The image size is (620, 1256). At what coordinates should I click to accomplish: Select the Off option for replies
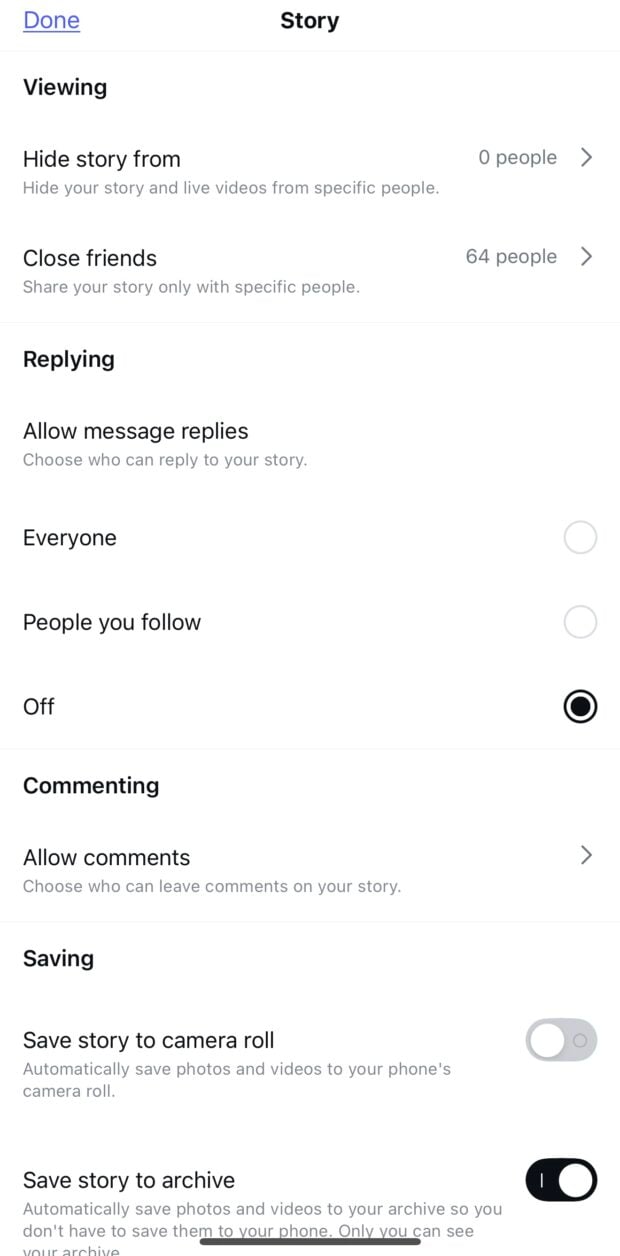tap(580, 706)
